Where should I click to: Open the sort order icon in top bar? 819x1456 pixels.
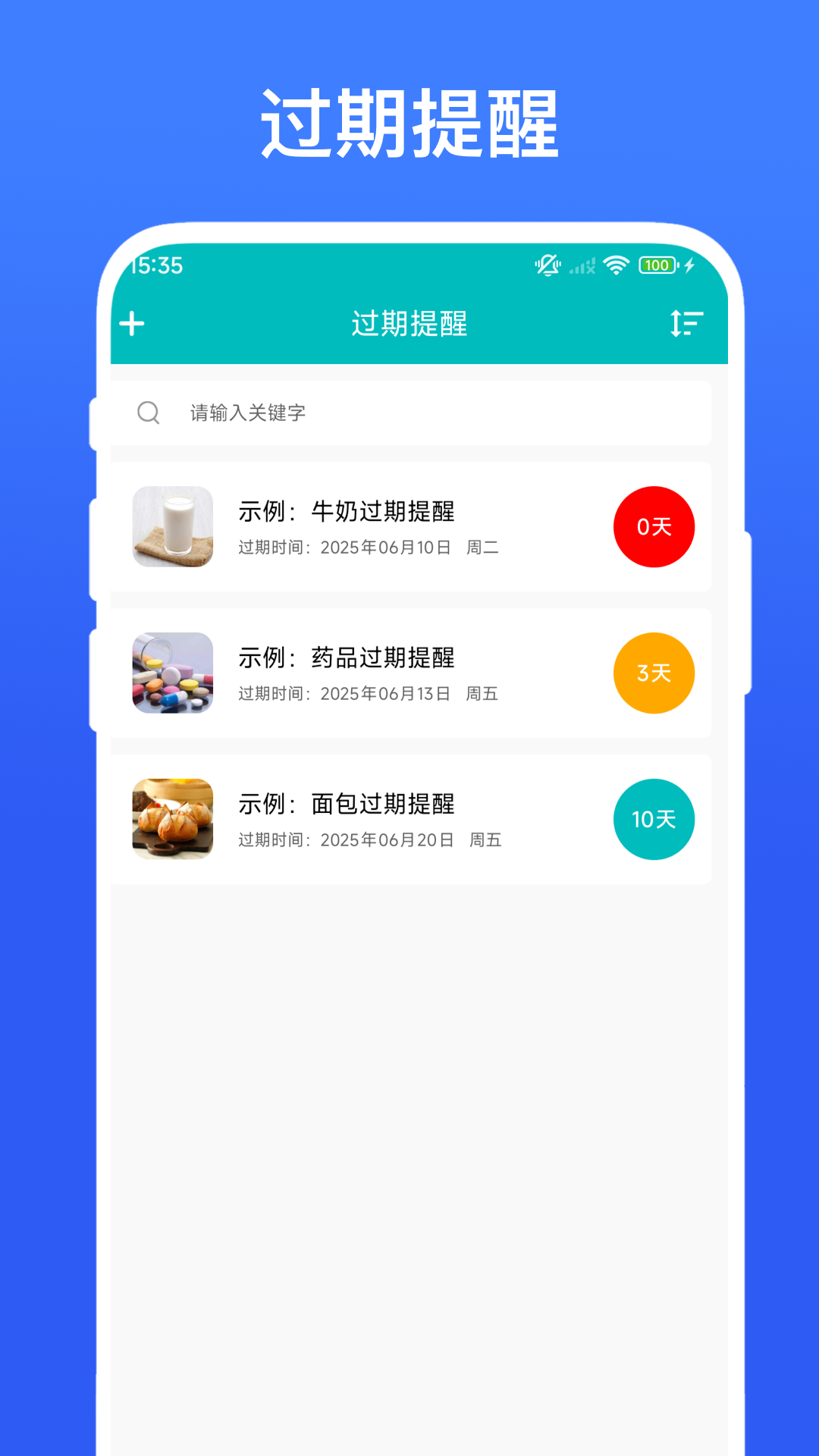tap(685, 324)
